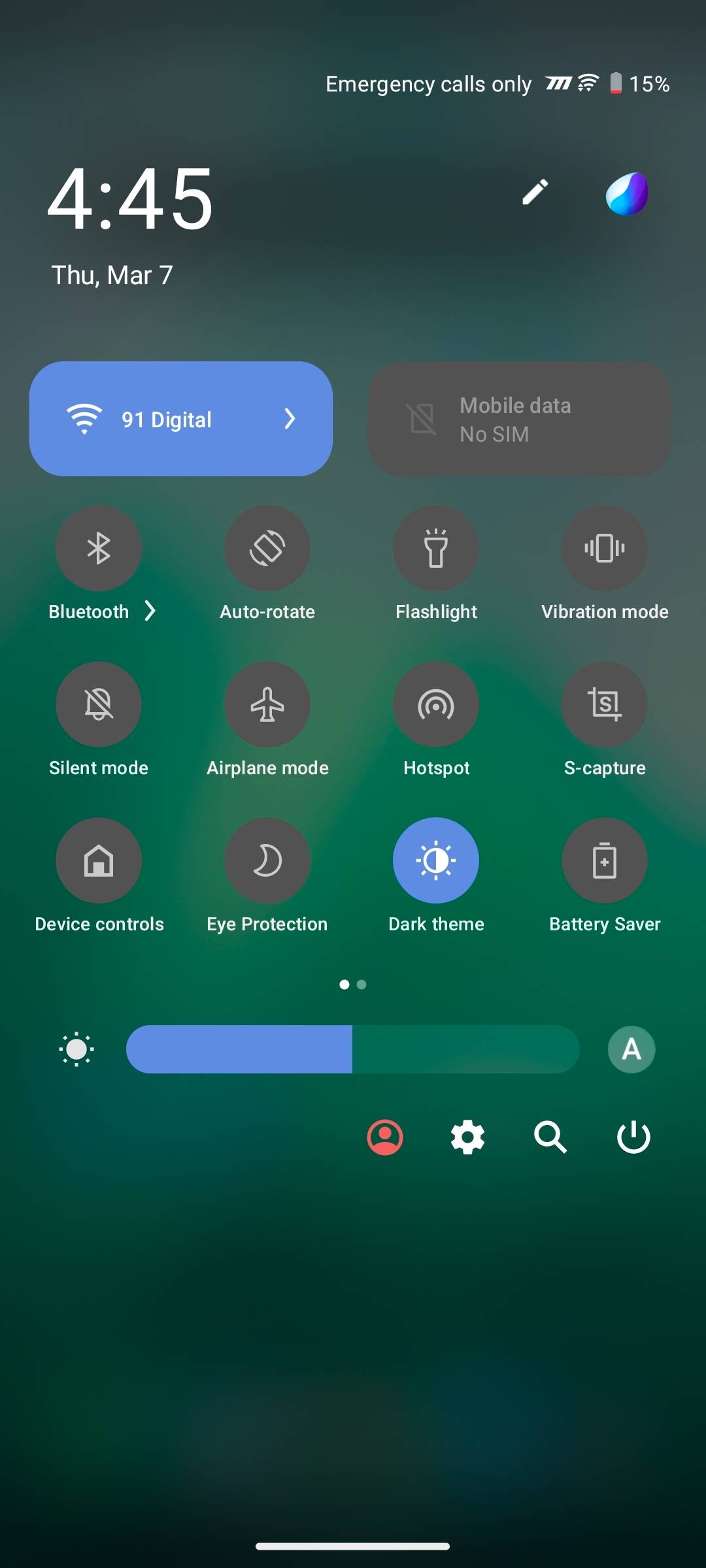Turn on Airplane mode

tap(267, 704)
